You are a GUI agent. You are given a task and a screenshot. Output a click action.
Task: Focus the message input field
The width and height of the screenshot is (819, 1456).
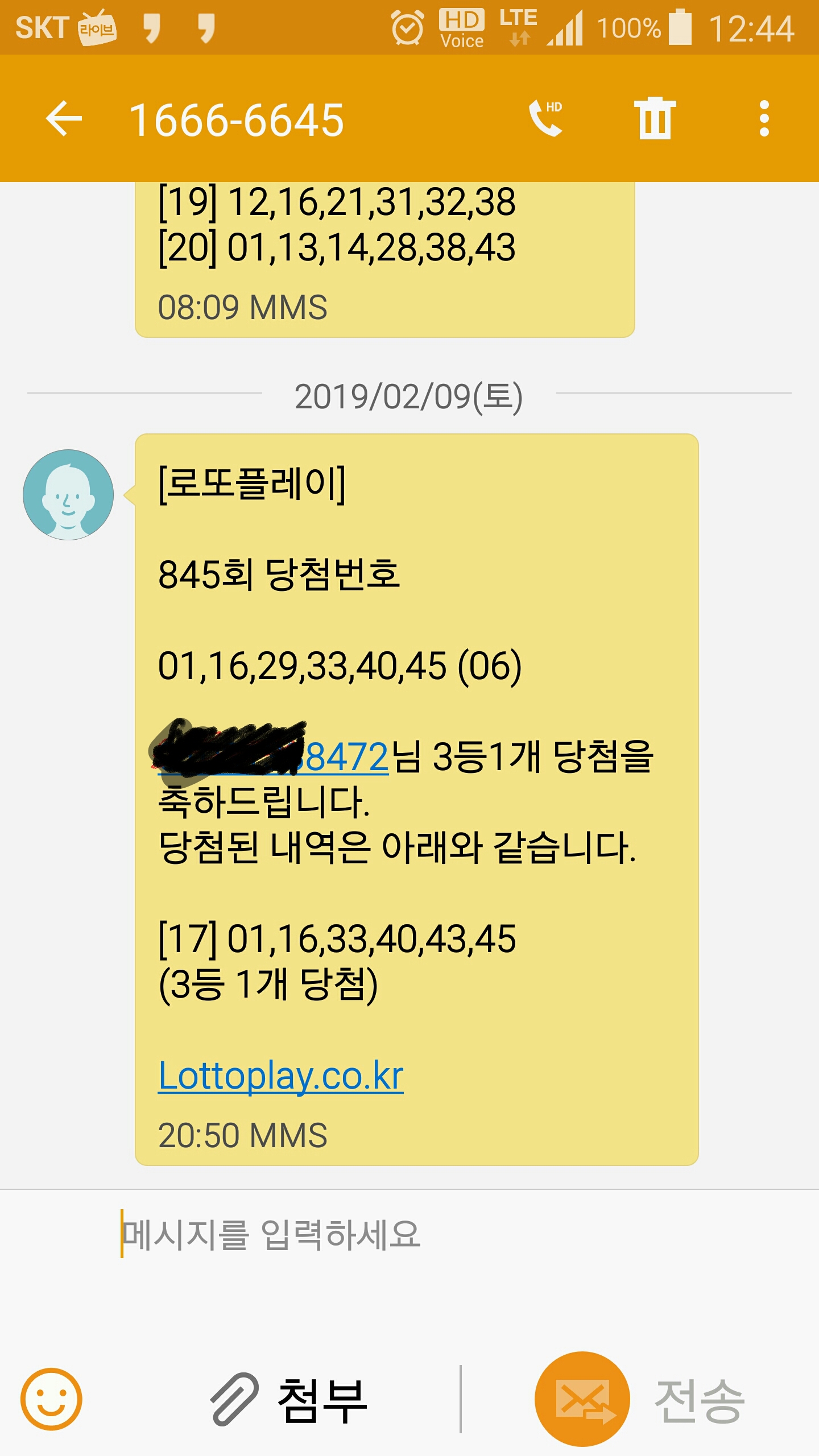[x=398, y=1235]
